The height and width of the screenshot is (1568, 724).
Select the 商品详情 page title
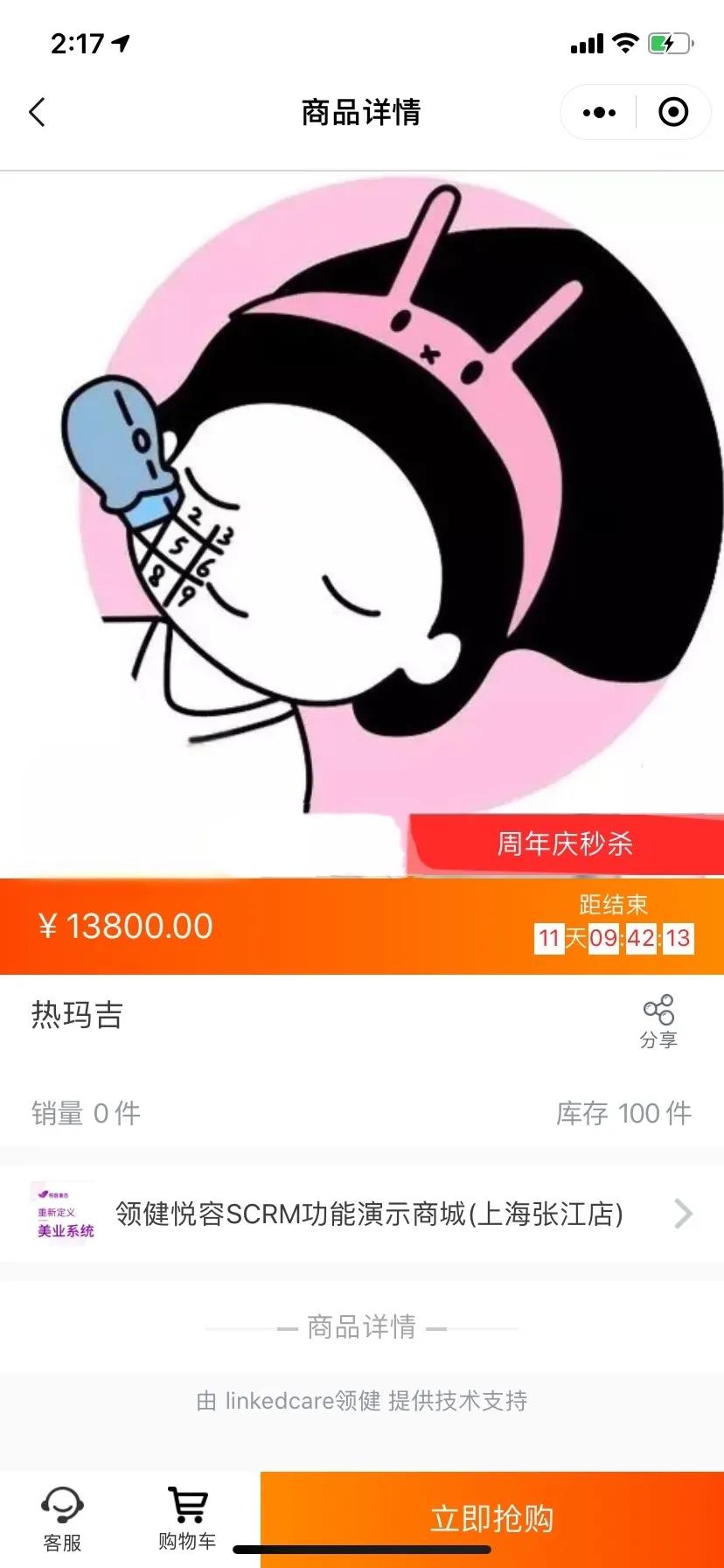tap(361, 112)
